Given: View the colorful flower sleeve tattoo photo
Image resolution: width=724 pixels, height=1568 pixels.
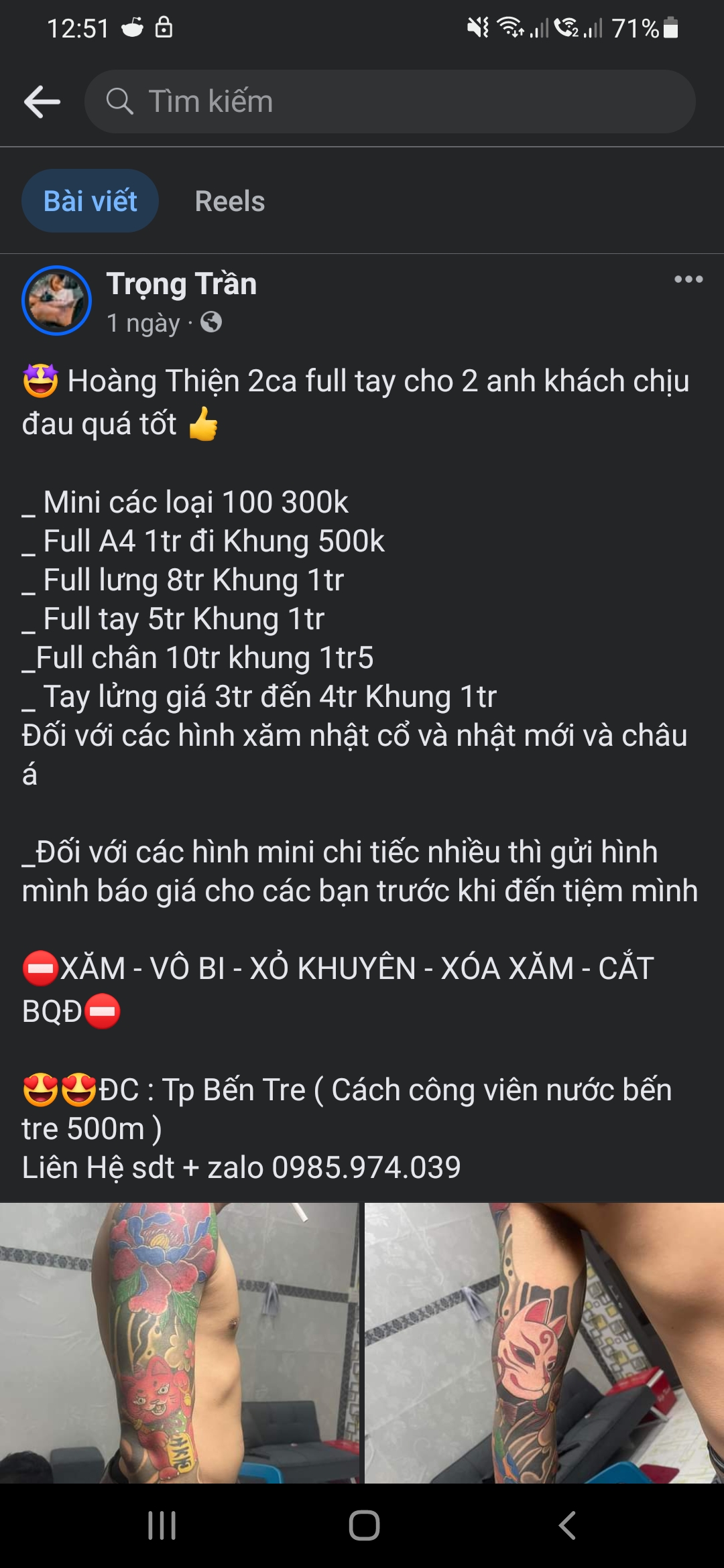Looking at the screenshot, I should tap(179, 1342).
